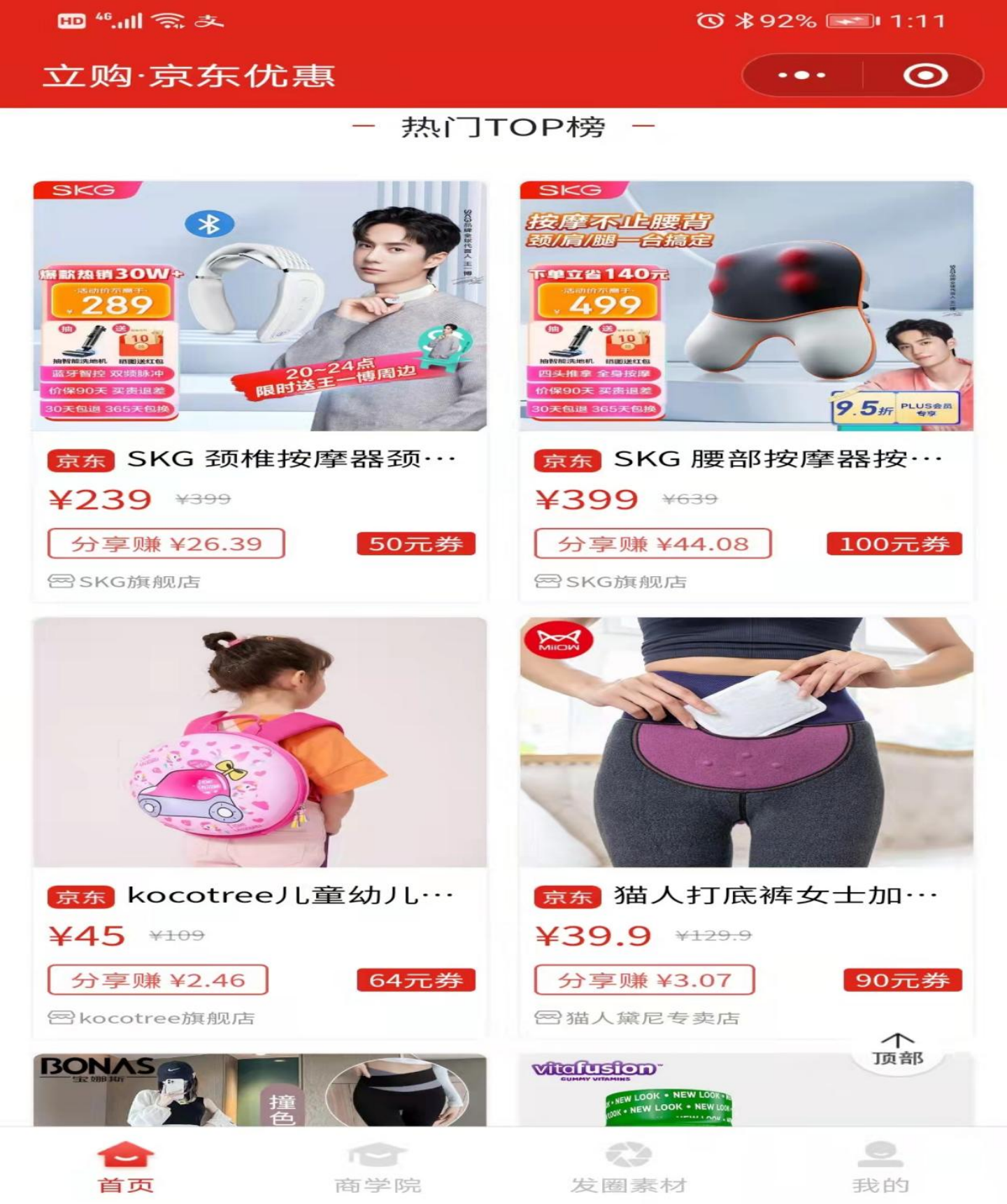Viewport: 1007px width, 1204px height.
Task: Tap 分享赚 ¥26.39 share button
Action: coord(166,544)
